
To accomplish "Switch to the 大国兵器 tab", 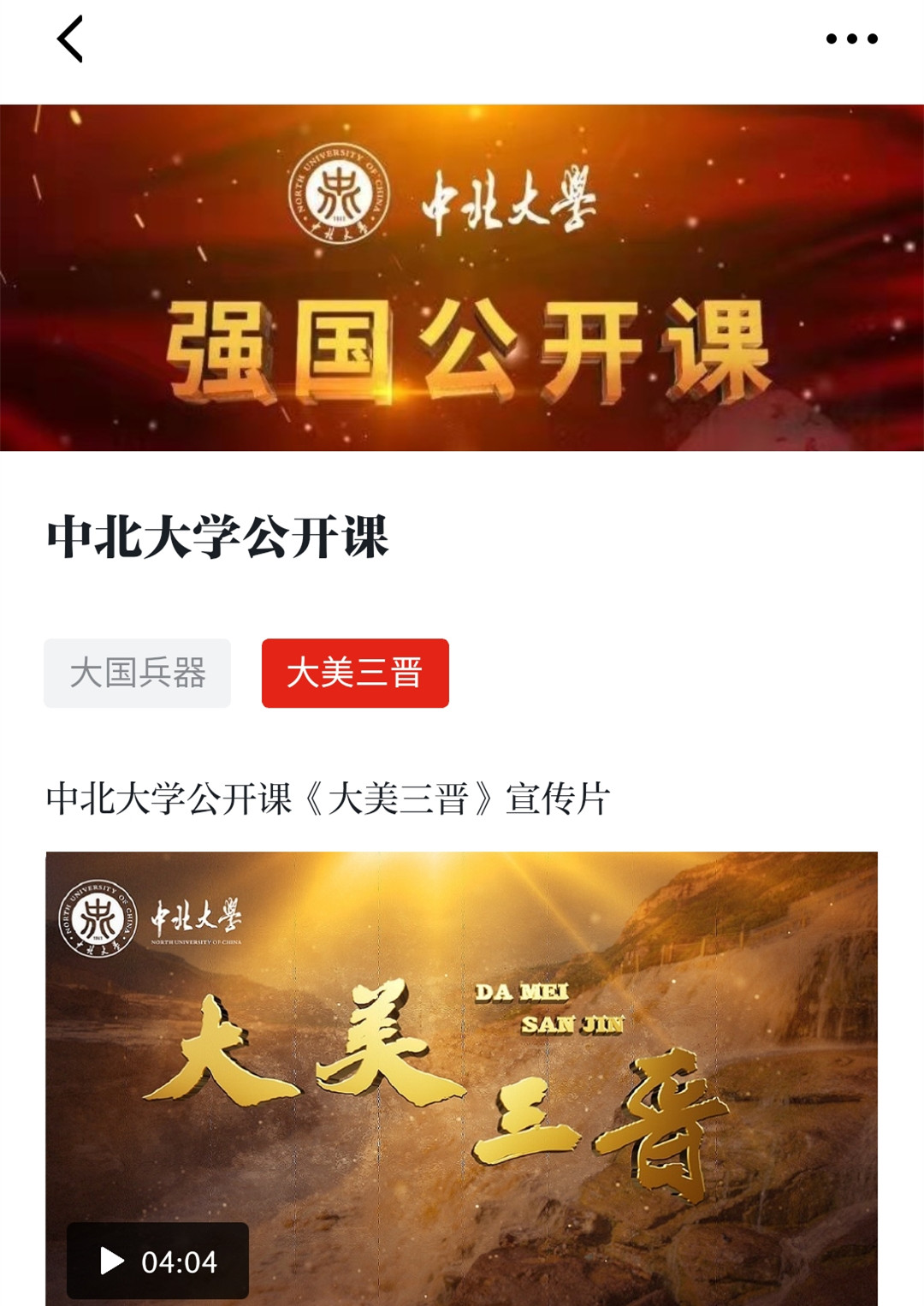I will 138,673.
